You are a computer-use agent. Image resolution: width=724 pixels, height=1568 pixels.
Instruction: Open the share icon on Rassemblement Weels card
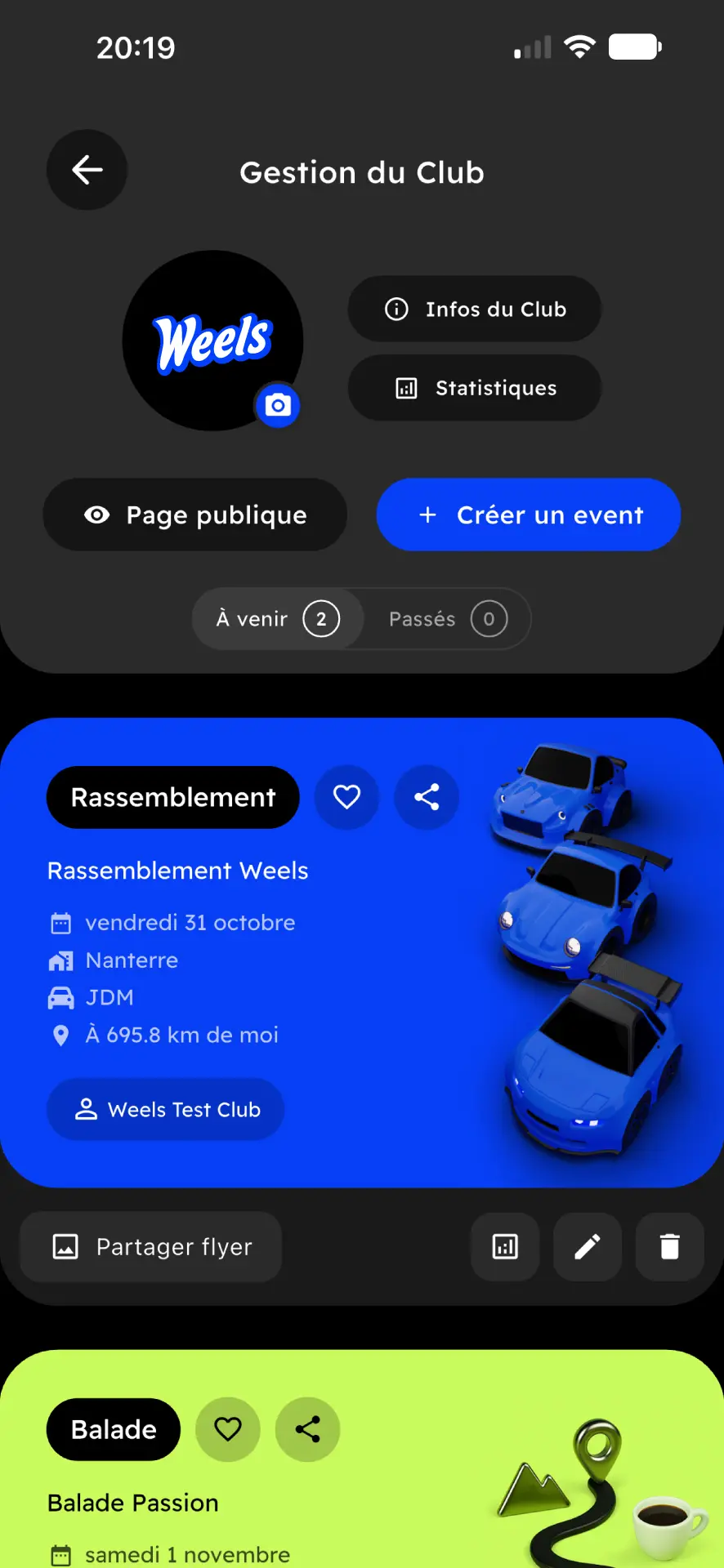click(426, 797)
